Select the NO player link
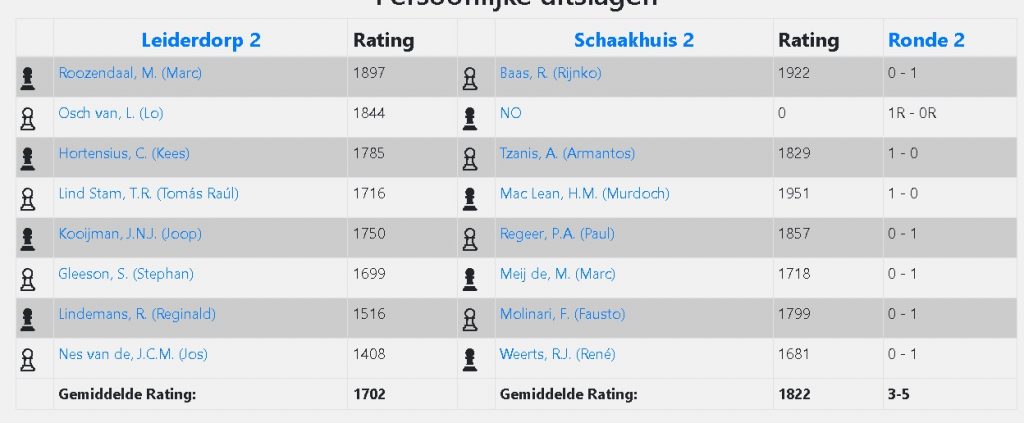Viewport: 1024px width, 423px height. click(x=510, y=113)
